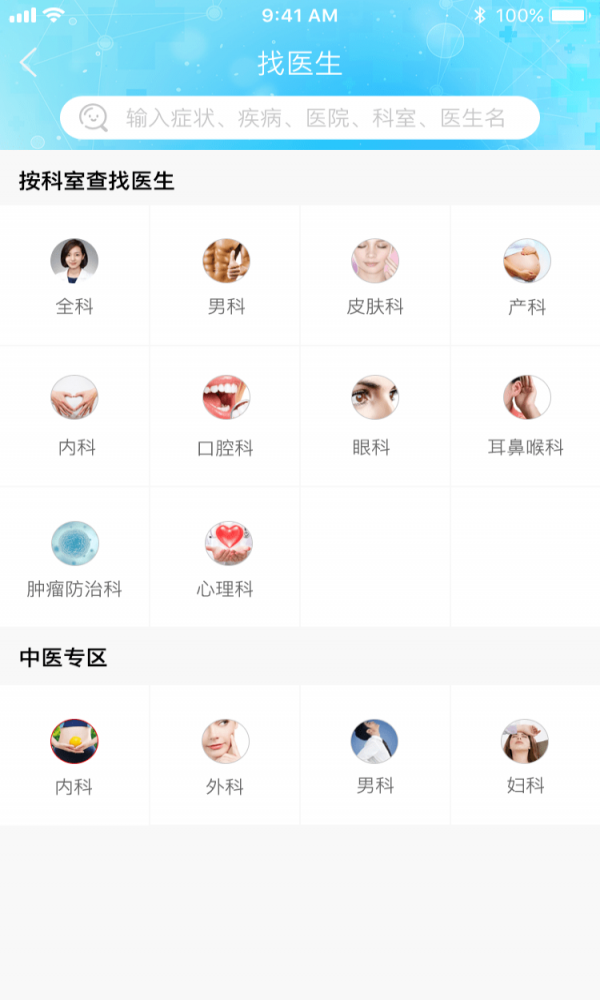Open the 皮肤科 department
The image size is (600, 1000).
(375, 276)
